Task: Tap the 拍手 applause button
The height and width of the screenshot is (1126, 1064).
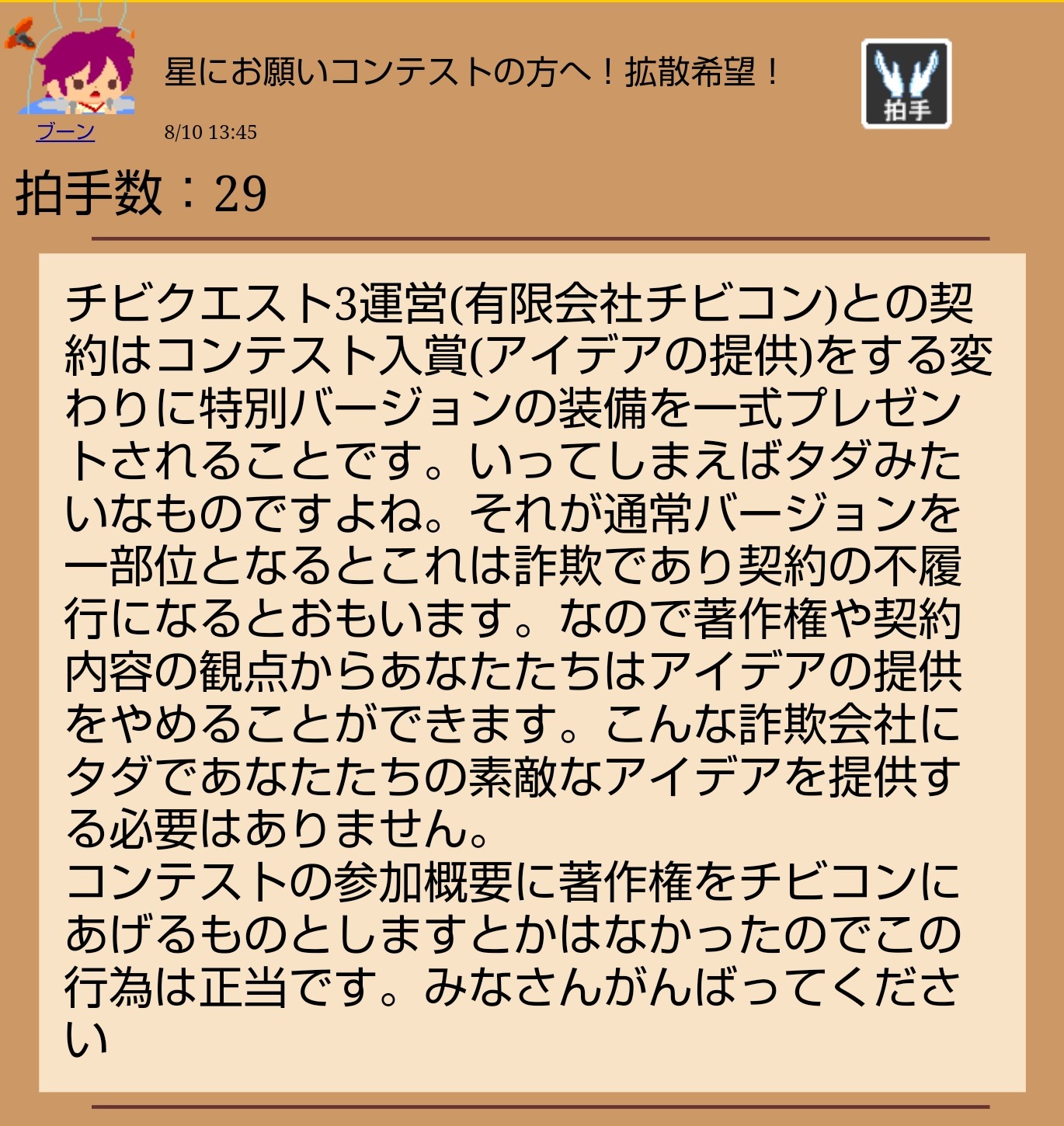Action: click(x=906, y=84)
